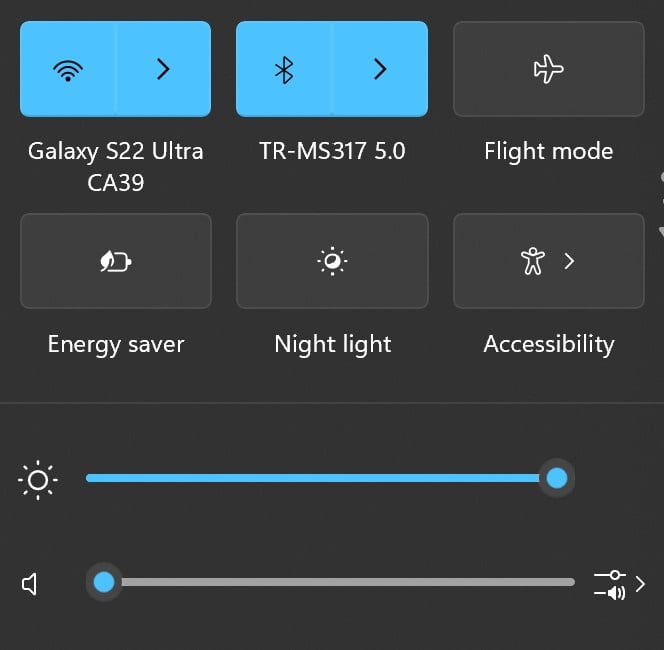Open sound output settings
This screenshot has width=664, height=650.
tap(619, 584)
